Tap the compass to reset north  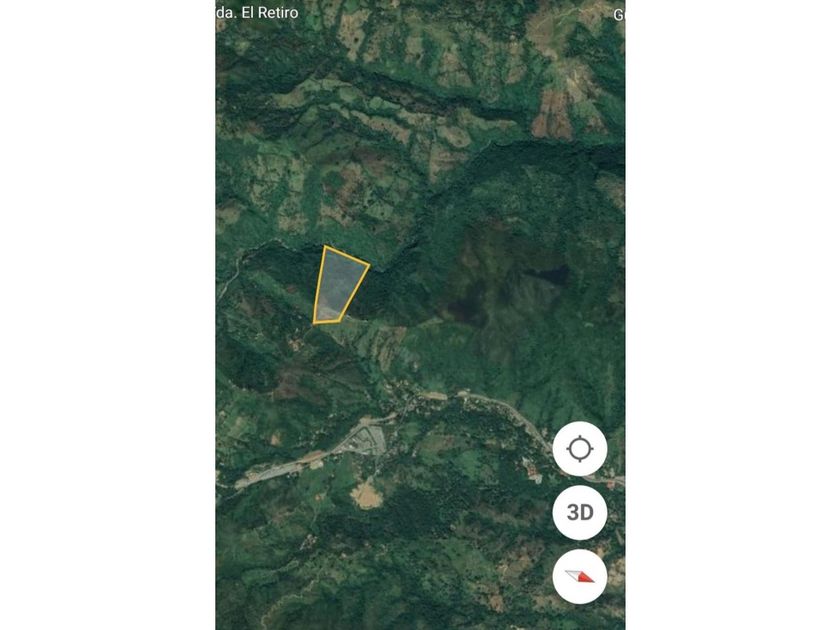(580, 577)
